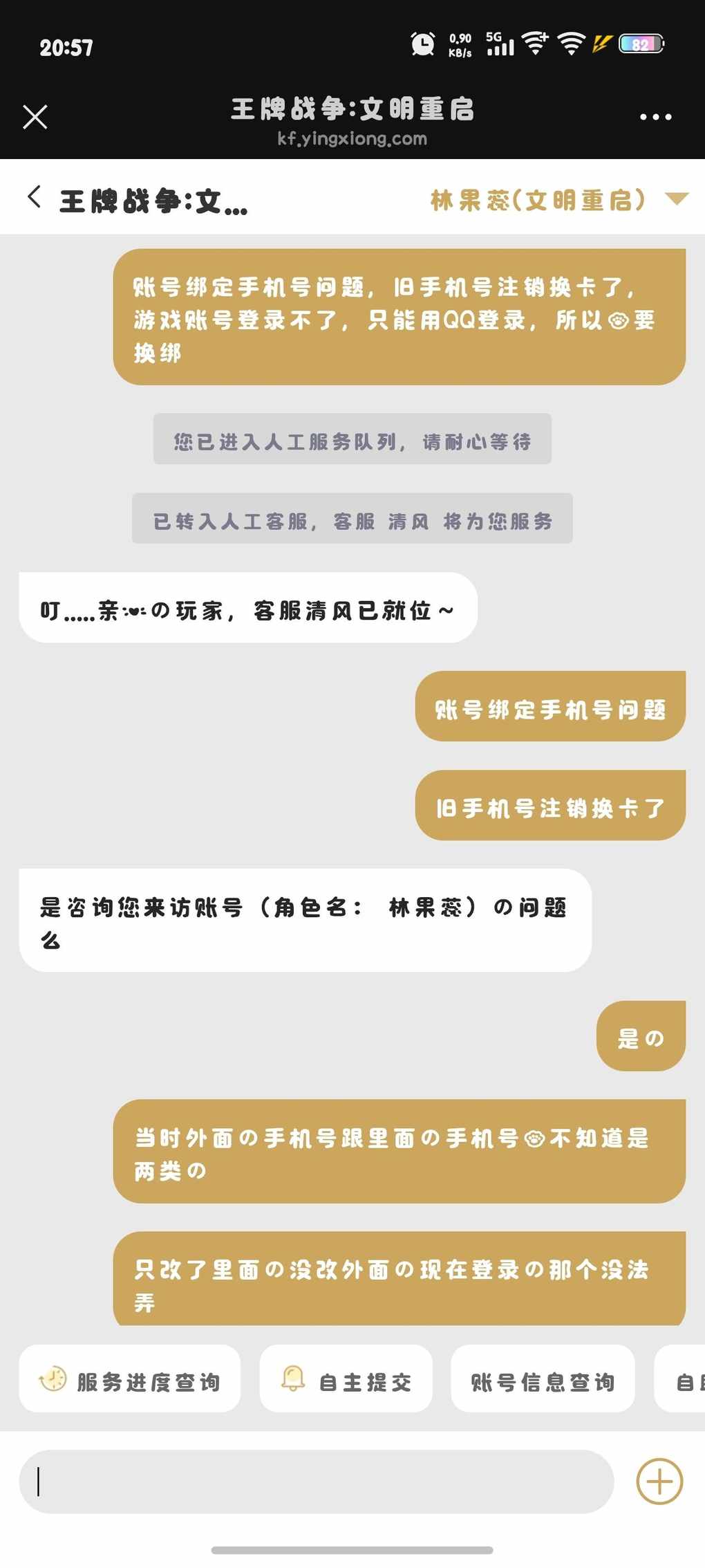Image resolution: width=705 pixels, height=1568 pixels.
Task: Focus the message input field
Action: pyautogui.click(x=317, y=1482)
